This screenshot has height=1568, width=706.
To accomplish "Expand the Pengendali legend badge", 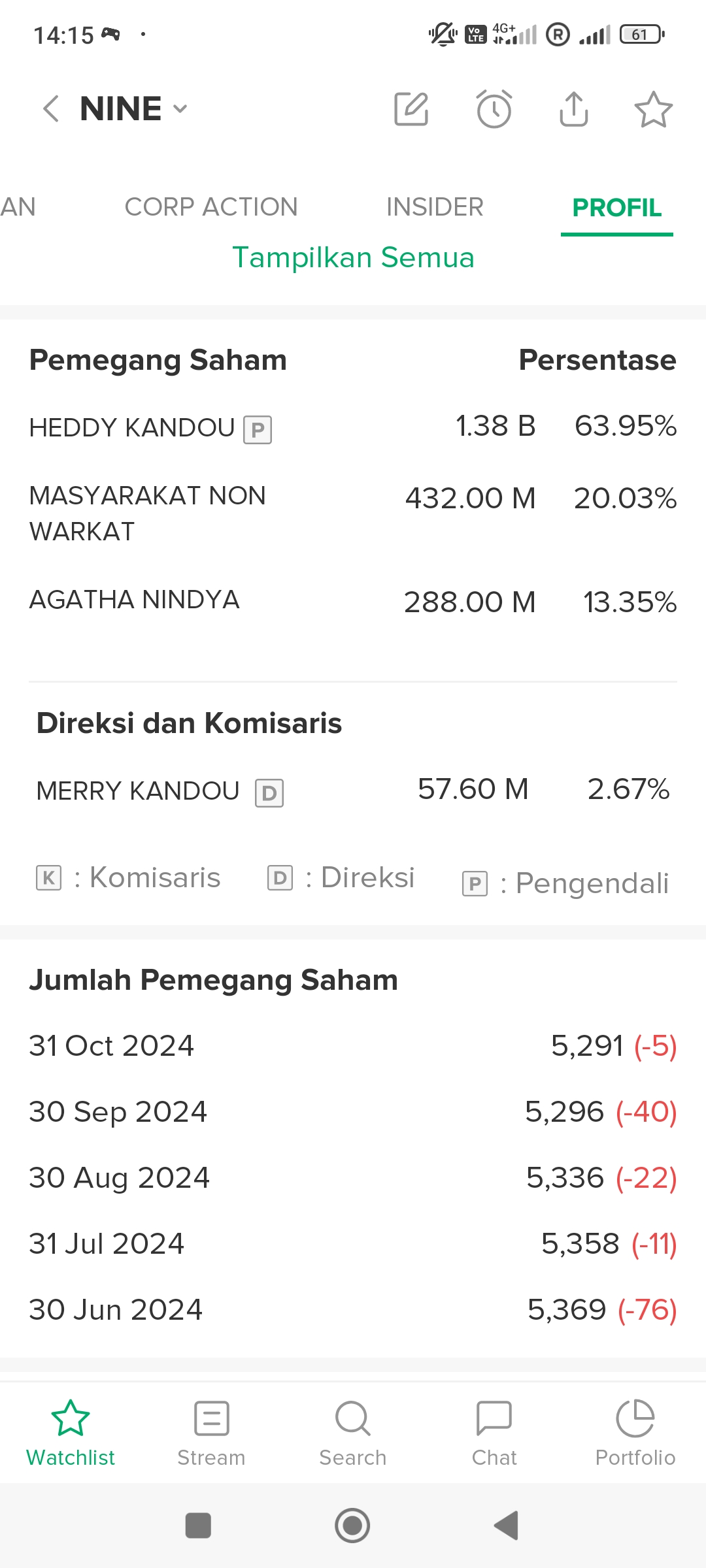I will (474, 883).
